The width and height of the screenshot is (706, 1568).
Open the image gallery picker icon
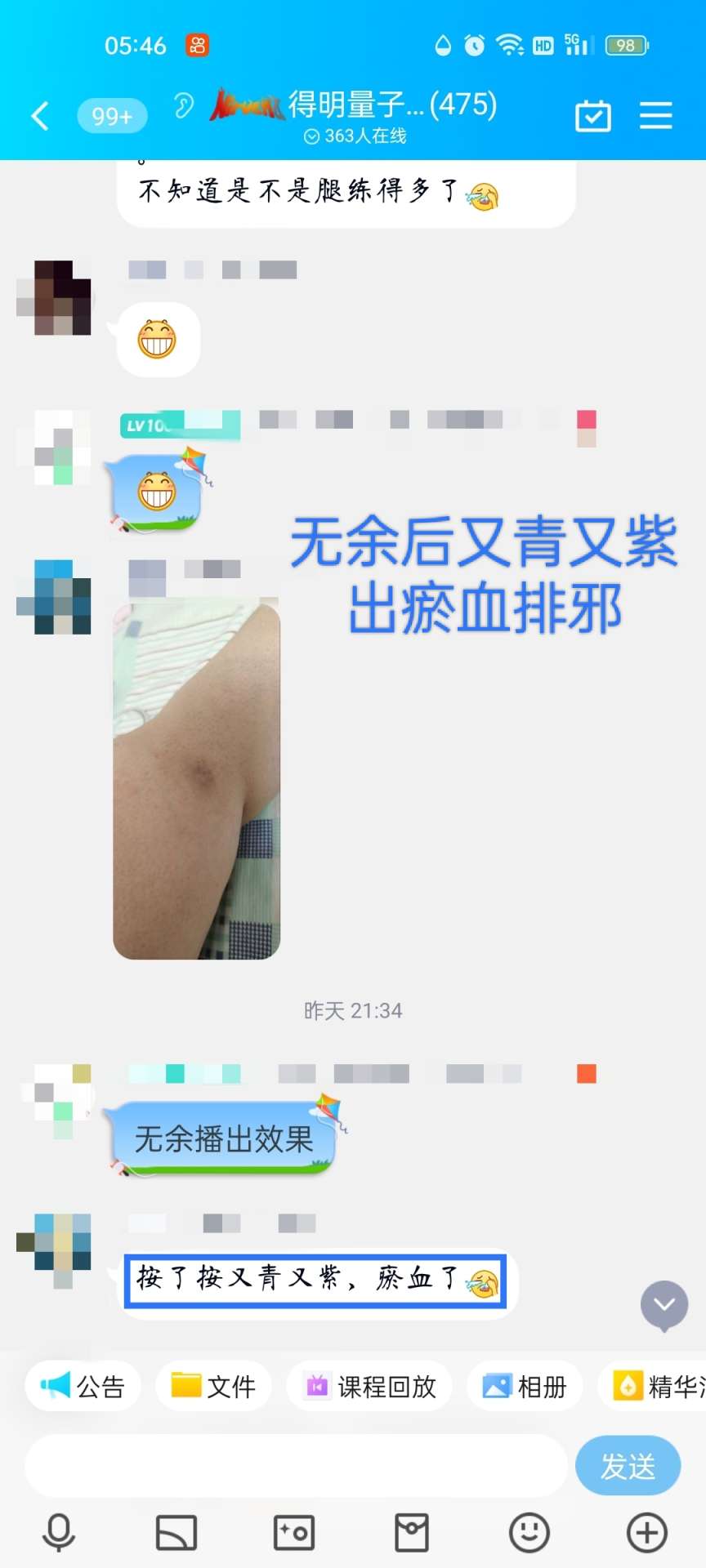pos(176,1533)
